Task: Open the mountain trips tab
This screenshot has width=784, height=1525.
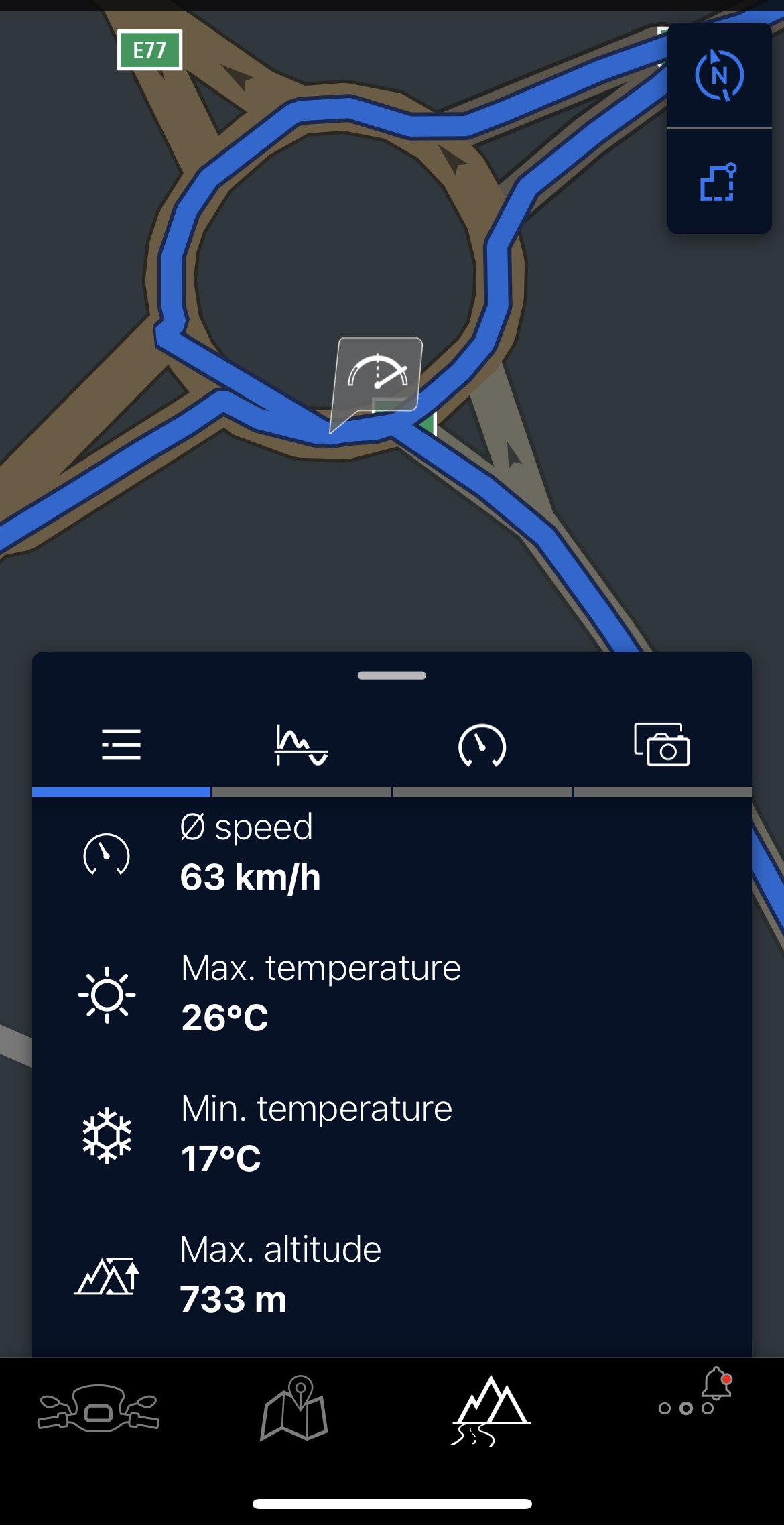Action: tap(491, 1408)
